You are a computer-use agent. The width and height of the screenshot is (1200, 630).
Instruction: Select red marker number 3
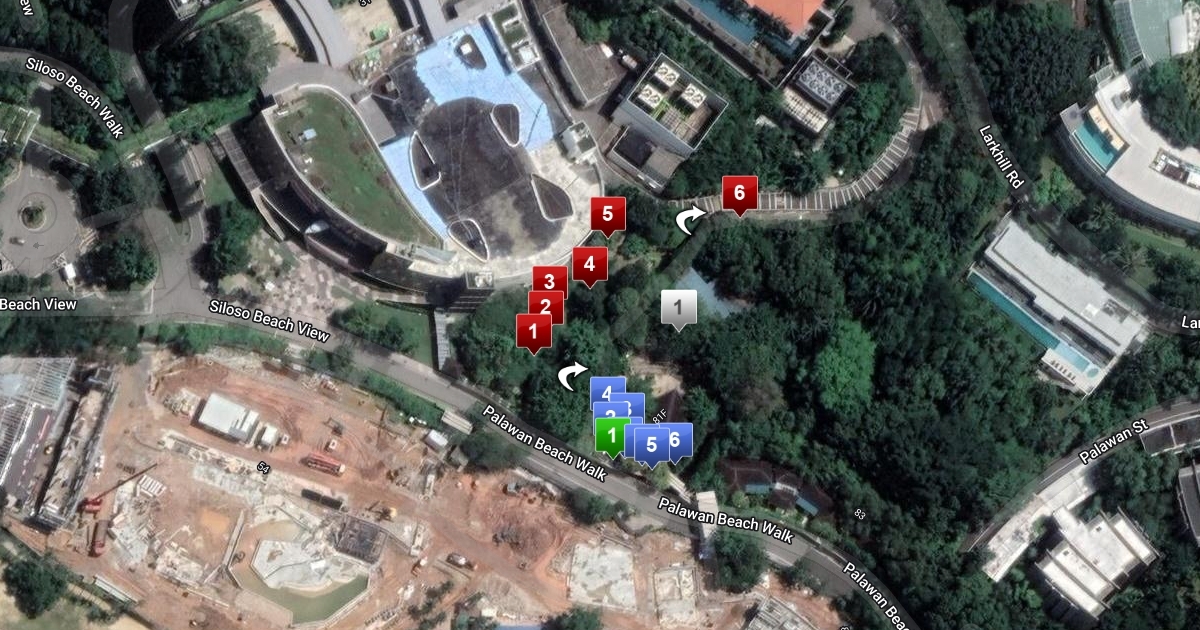[549, 279]
